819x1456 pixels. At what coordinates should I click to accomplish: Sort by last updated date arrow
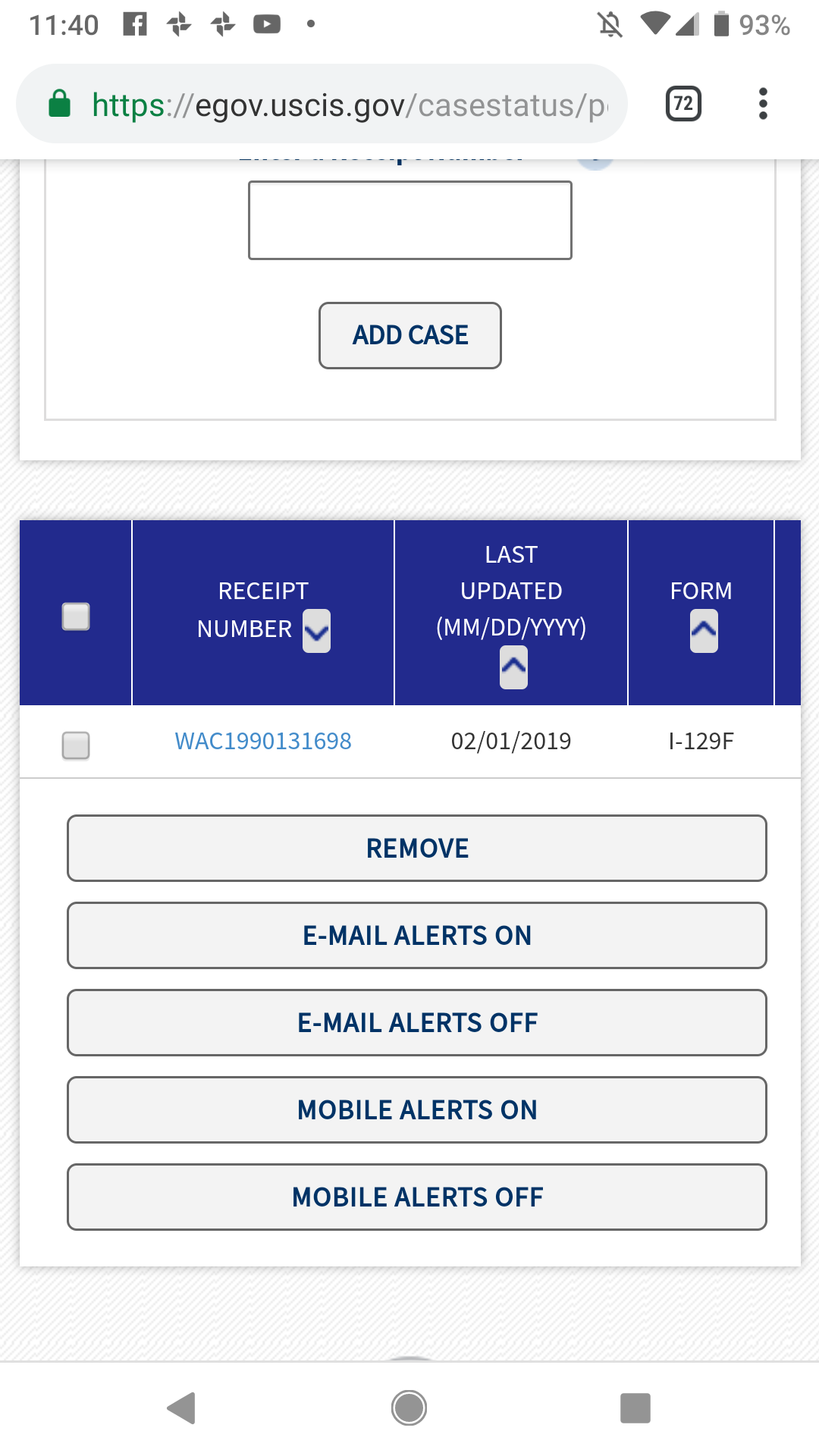513,667
